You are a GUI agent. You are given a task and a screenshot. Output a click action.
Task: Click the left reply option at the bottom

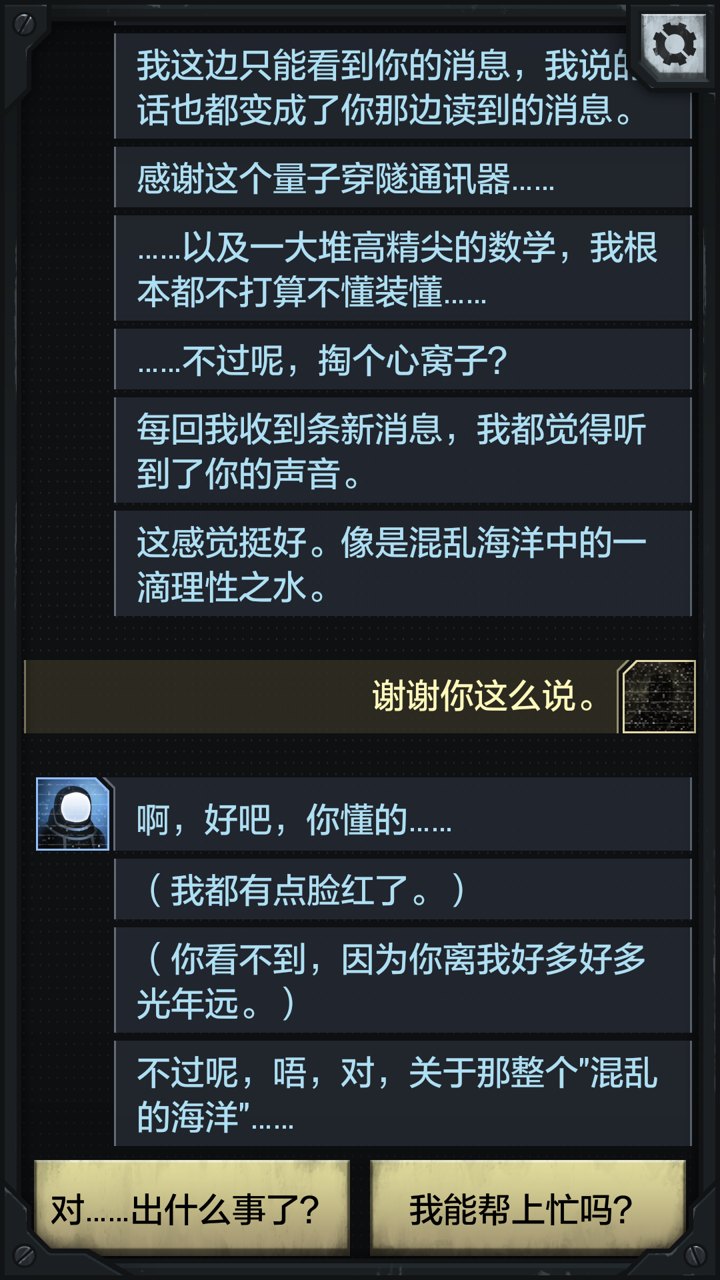click(190, 1207)
